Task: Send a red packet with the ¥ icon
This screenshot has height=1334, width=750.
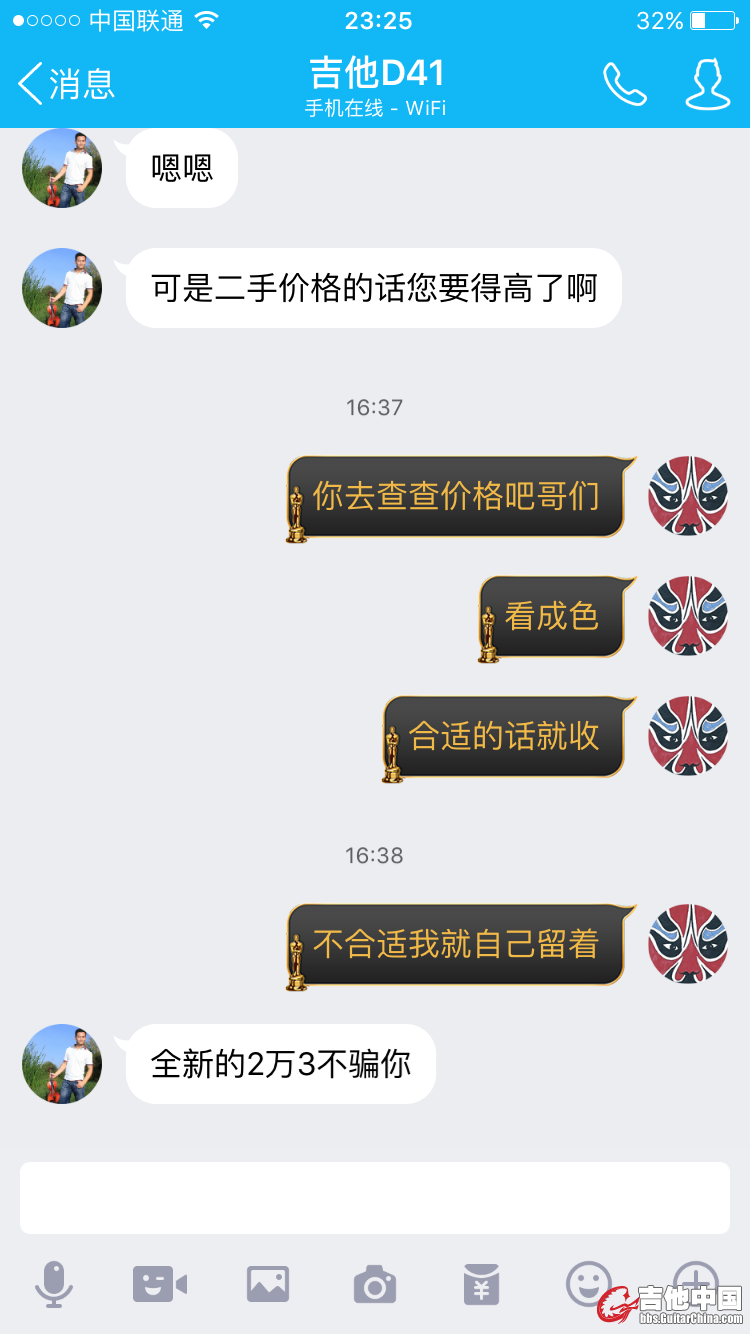Action: (482, 1283)
